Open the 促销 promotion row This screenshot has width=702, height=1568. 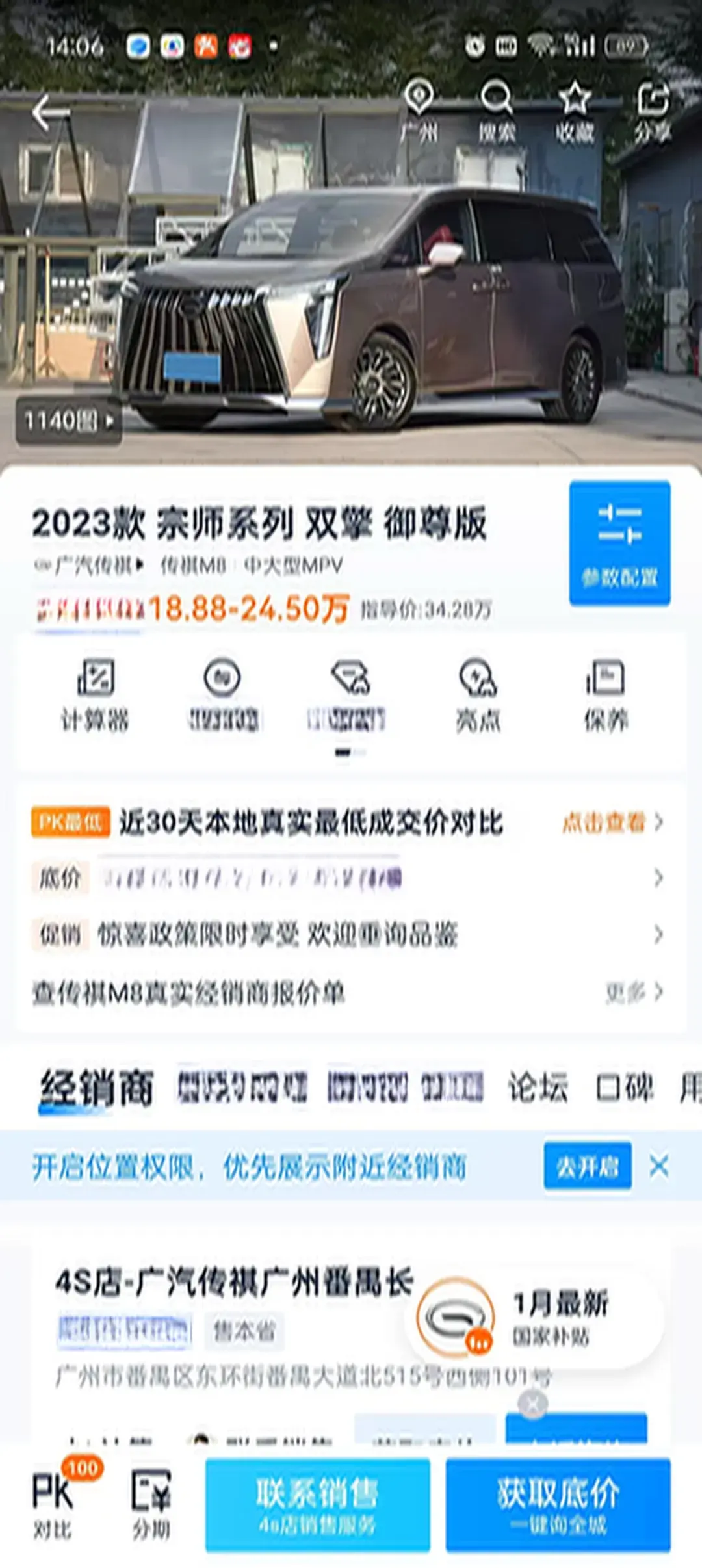pyautogui.click(x=344, y=935)
